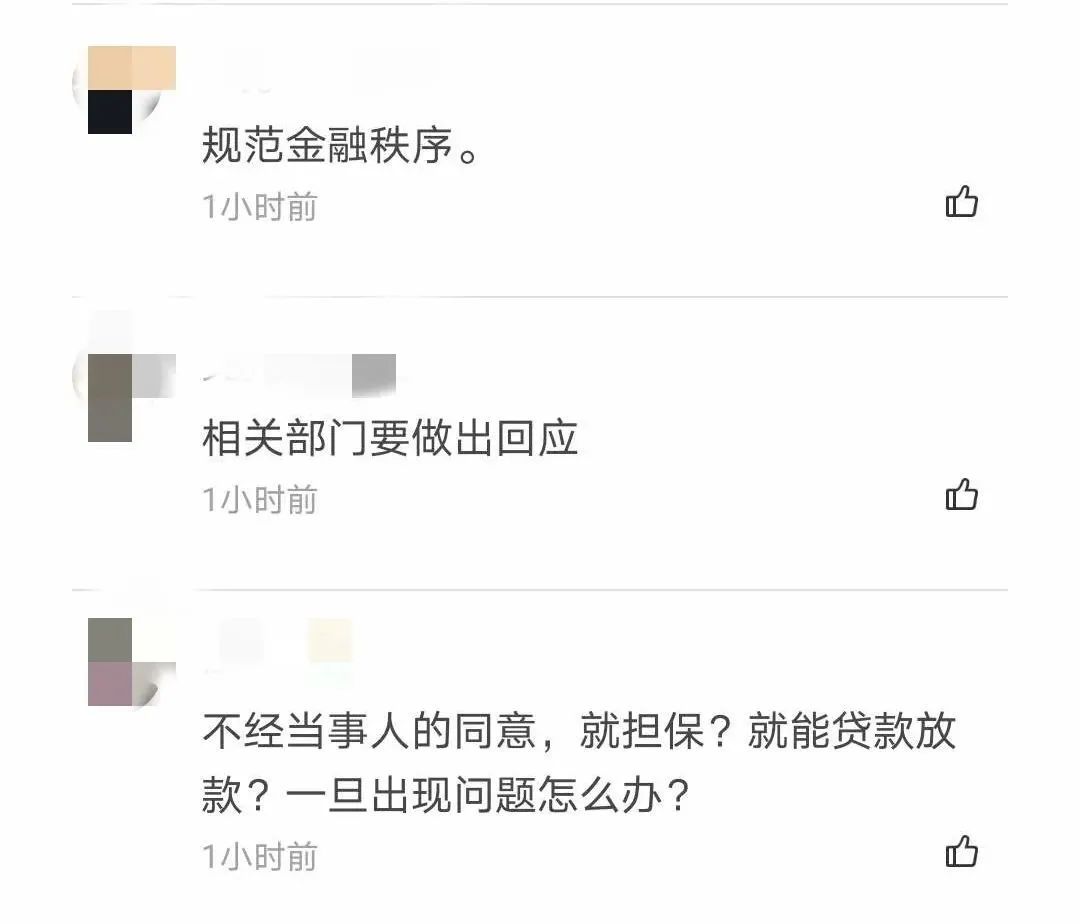Like the comment about 不经当事人的同意
Viewport: 1080px width, 924px height.
pos(961,852)
